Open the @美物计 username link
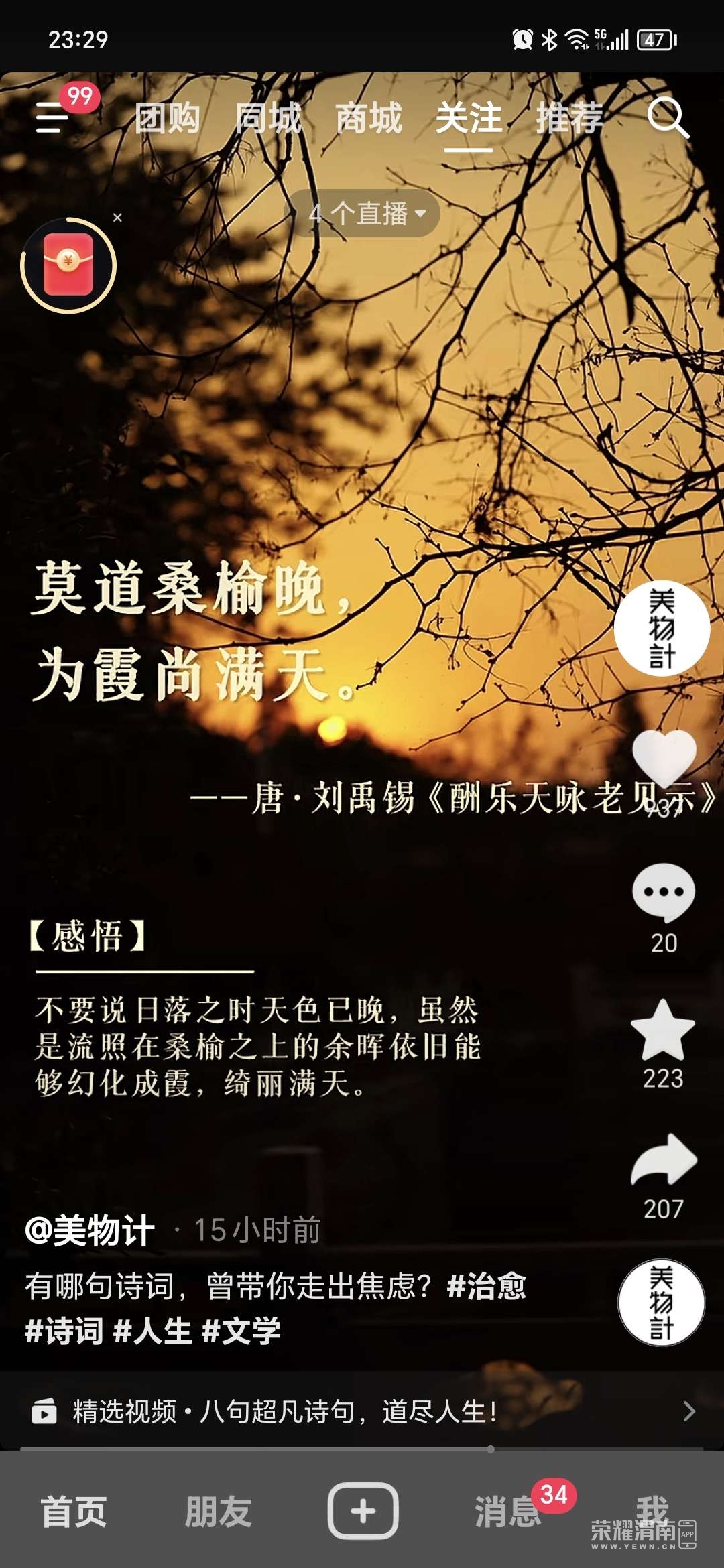The width and height of the screenshot is (724, 1568). (90, 1230)
